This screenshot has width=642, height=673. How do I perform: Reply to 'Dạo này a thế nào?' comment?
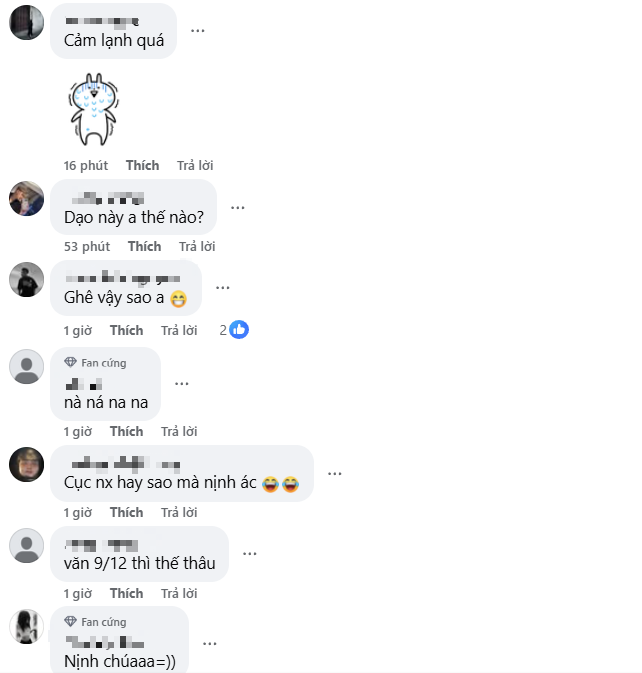(197, 246)
